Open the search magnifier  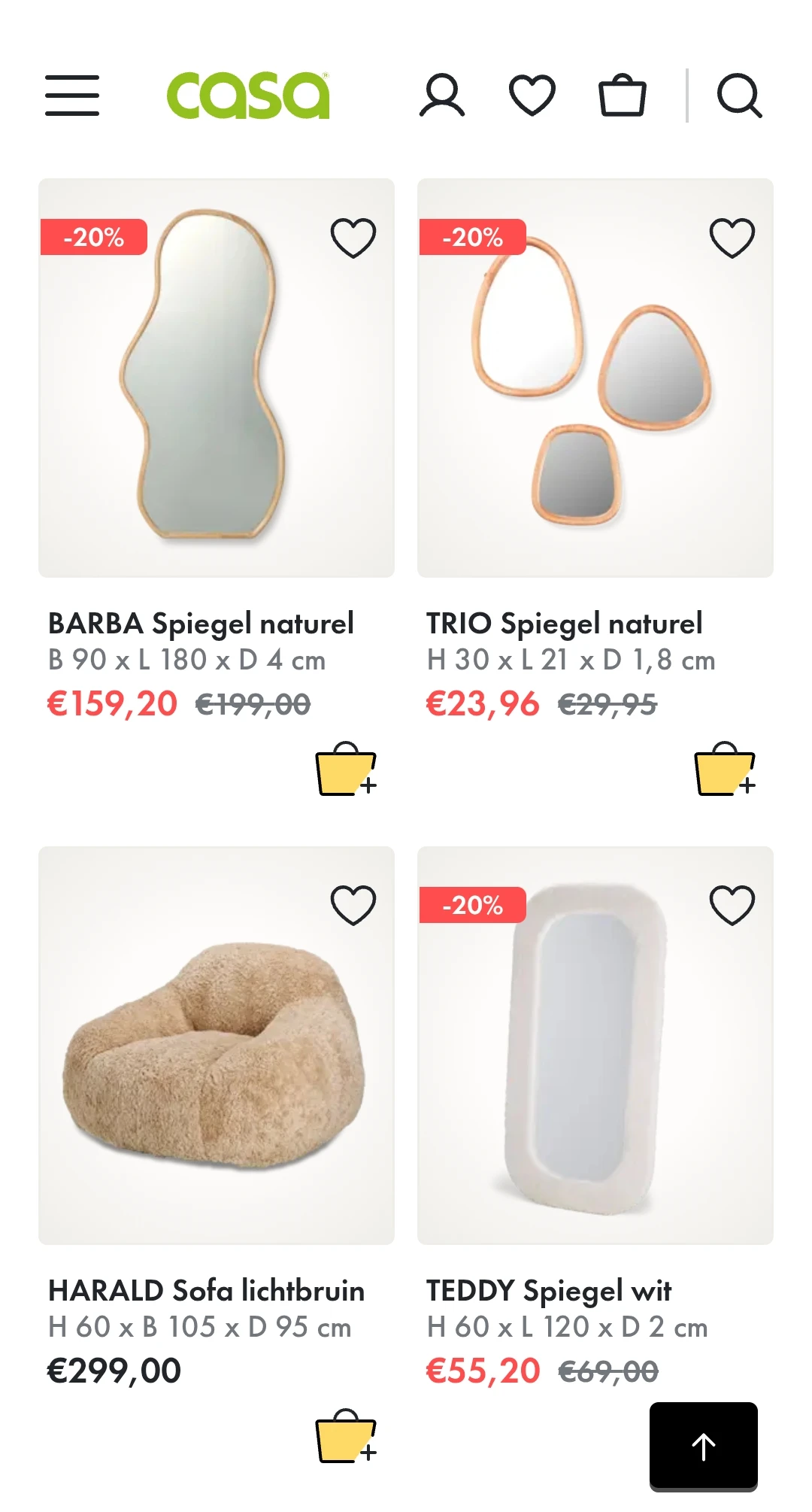(x=739, y=96)
